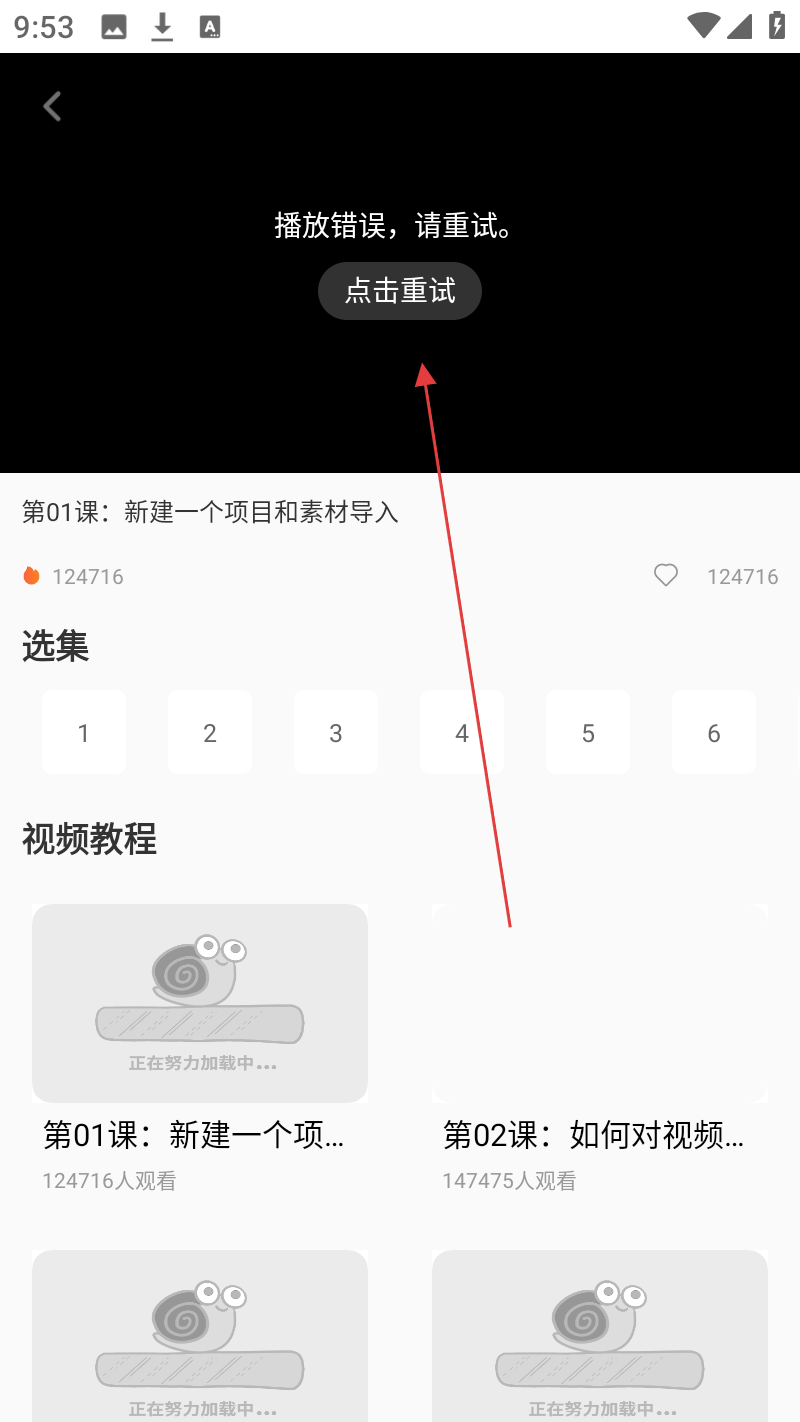Open the 第02课 video tutorial card

pos(600,1004)
